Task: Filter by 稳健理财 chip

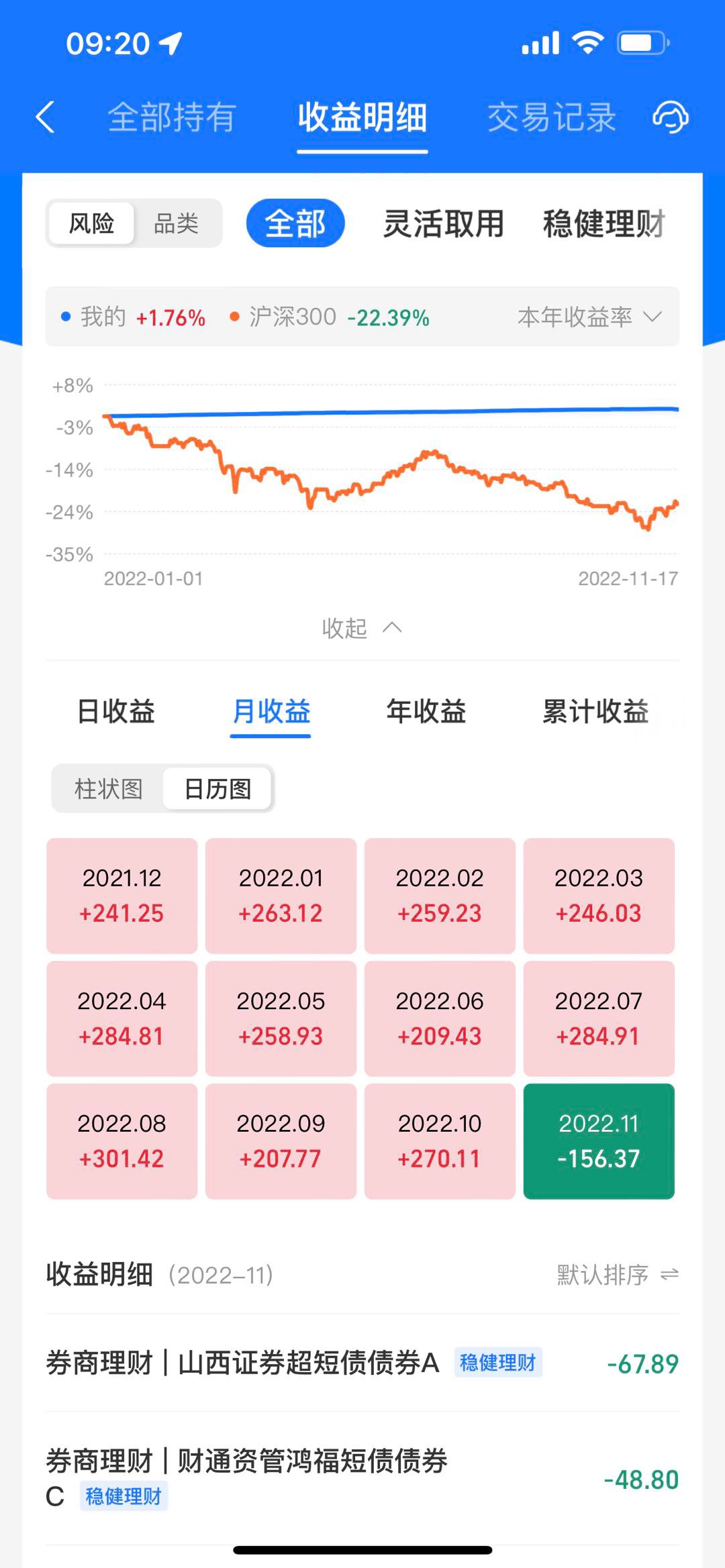Action: pos(603,223)
